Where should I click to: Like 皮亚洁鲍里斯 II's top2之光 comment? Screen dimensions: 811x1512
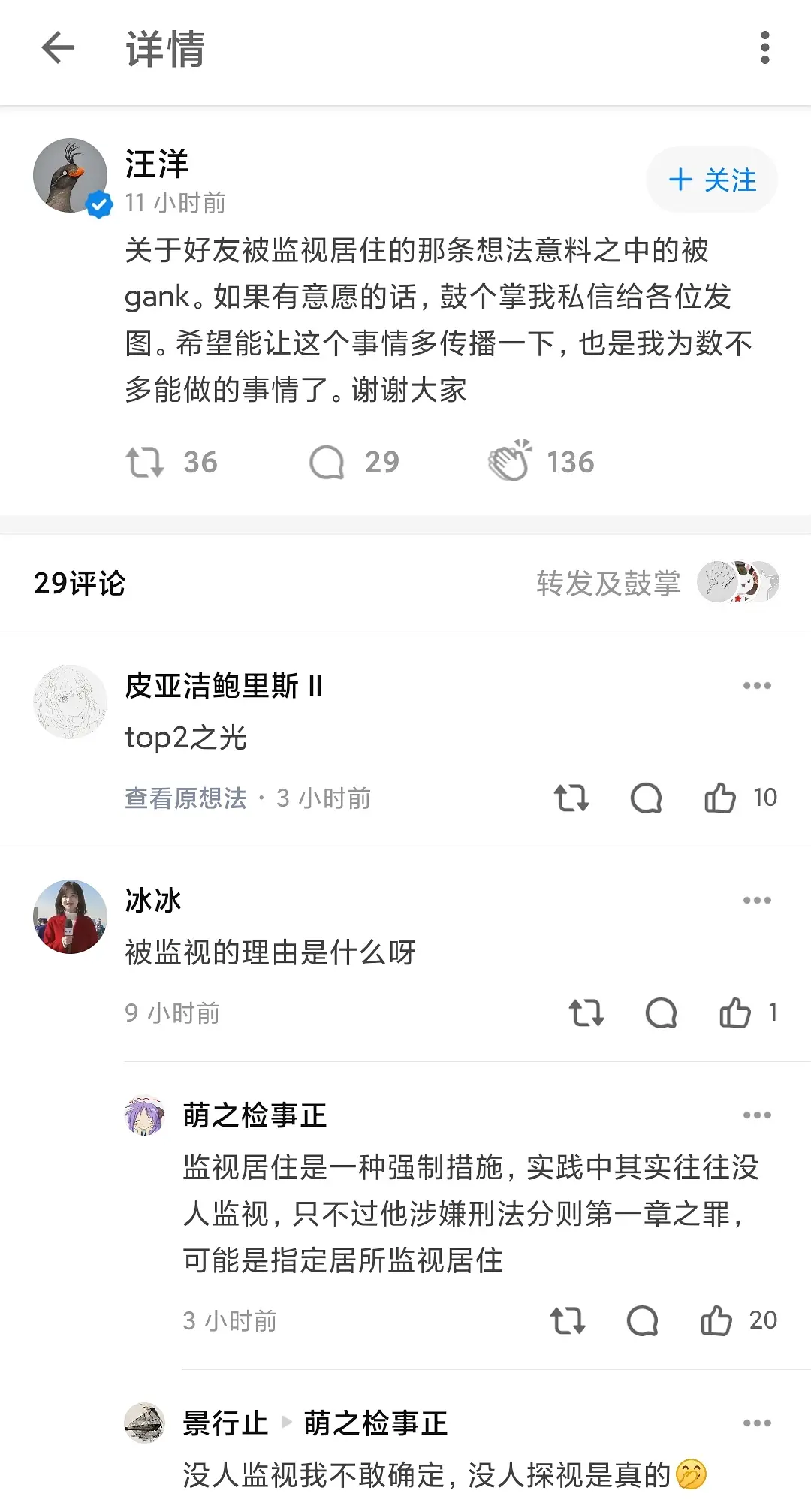pyautogui.click(x=720, y=798)
